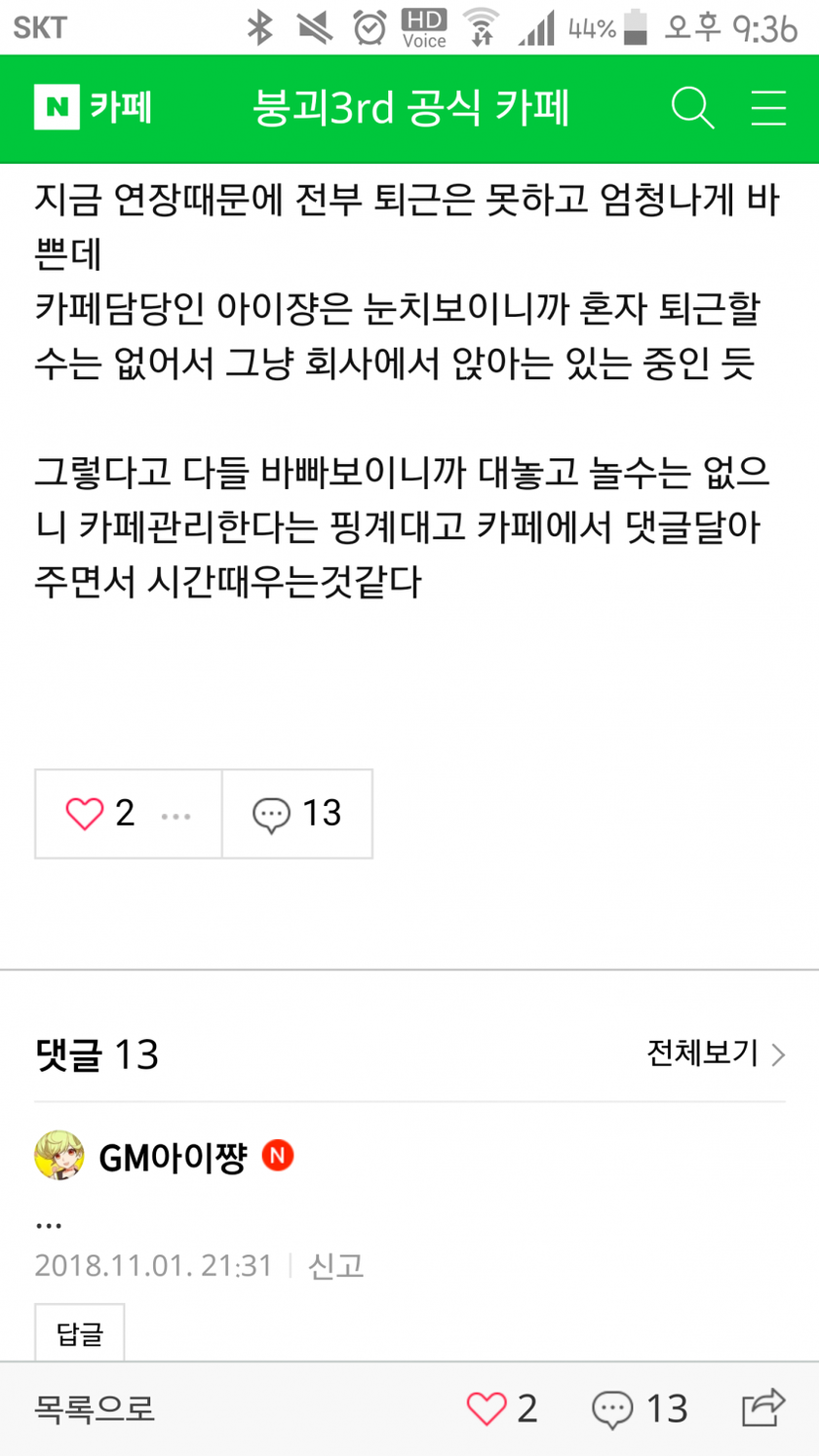
Task: View who liked via the three dots
Action: [175, 815]
